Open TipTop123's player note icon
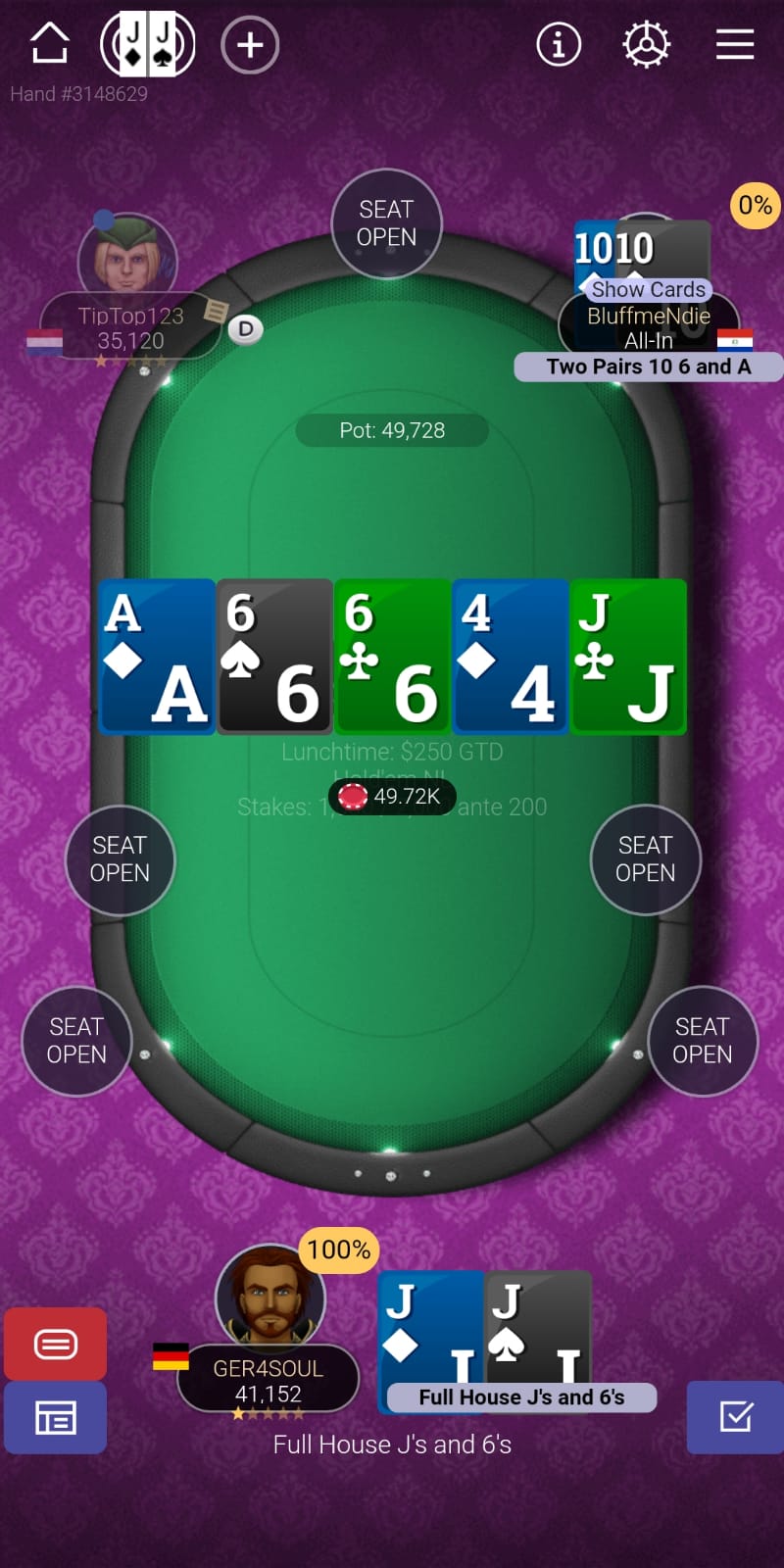The image size is (784, 1568). [x=216, y=312]
